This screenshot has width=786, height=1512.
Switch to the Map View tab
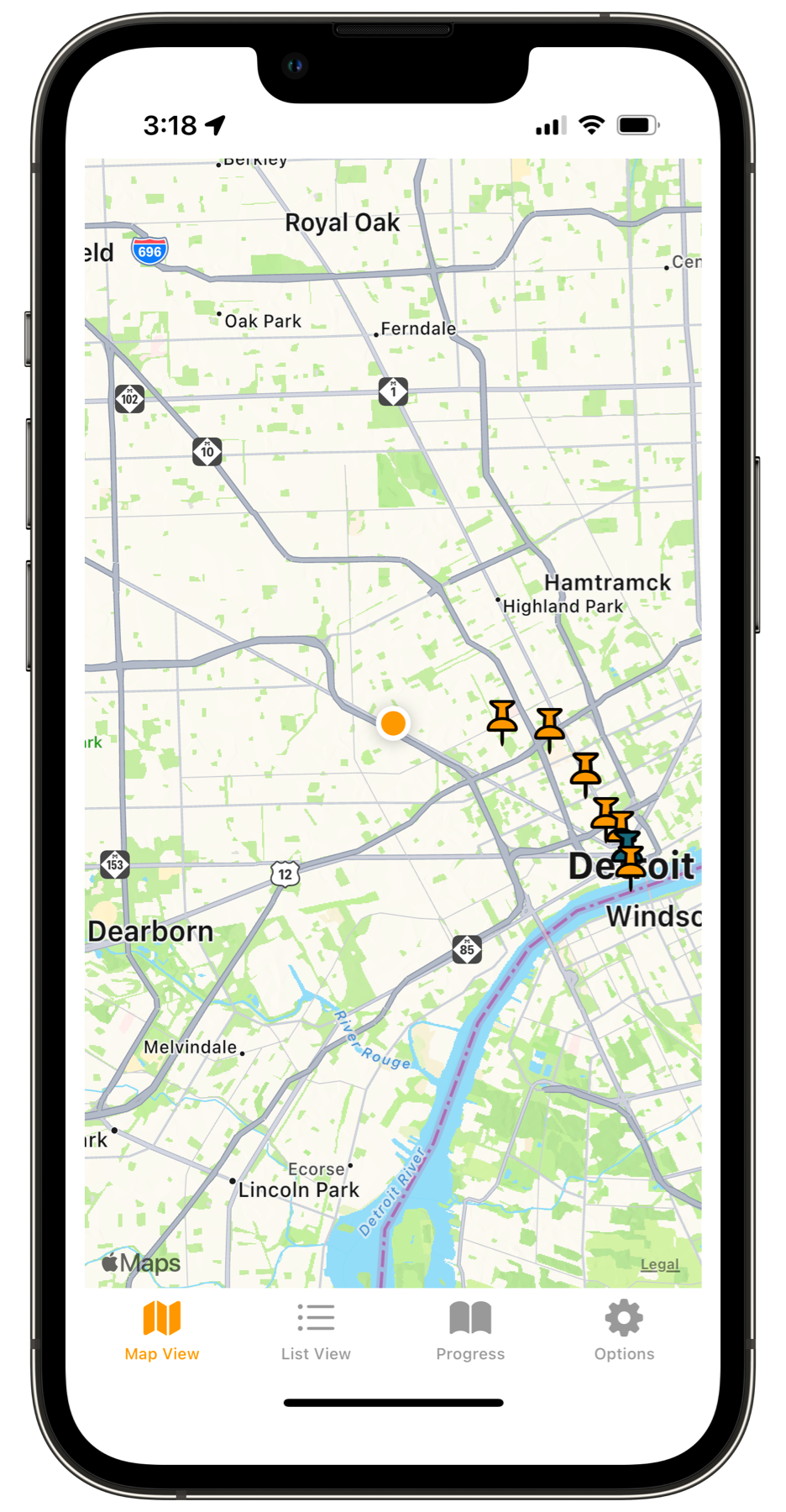click(162, 1331)
